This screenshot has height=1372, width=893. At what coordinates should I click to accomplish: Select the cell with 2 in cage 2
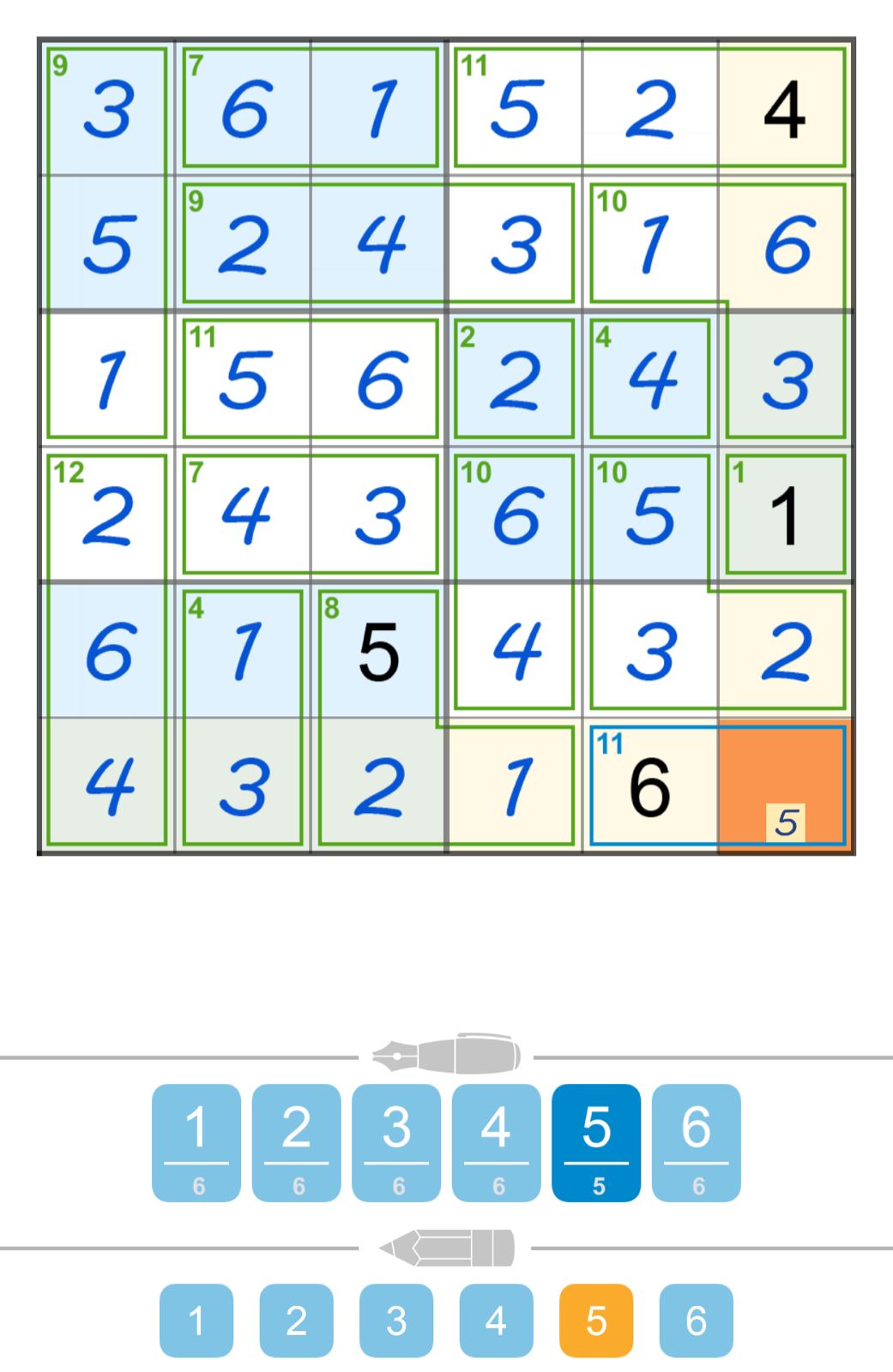(515, 380)
